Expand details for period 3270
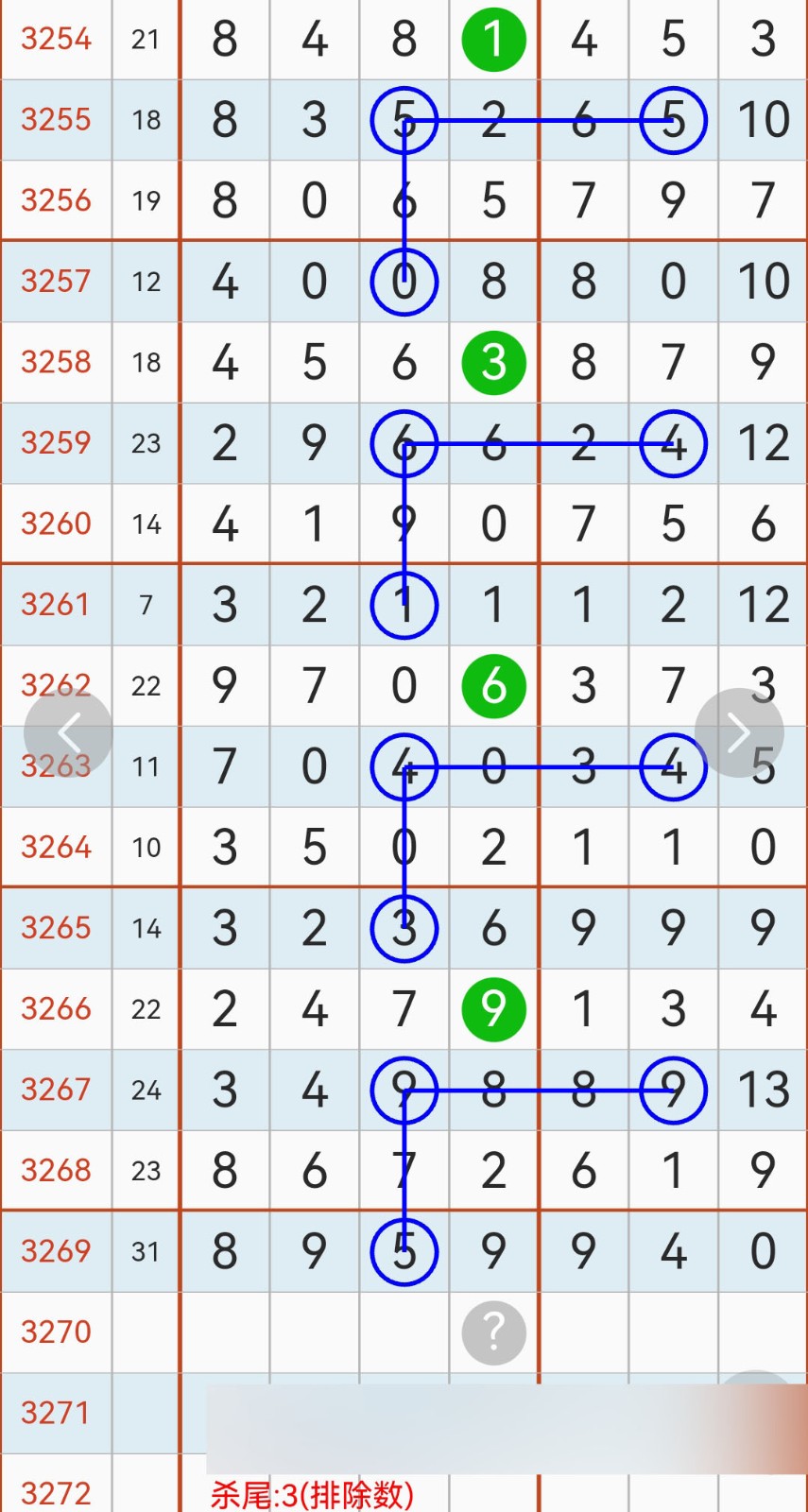This screenshot has height=1512, width=808. [x=56, y=1331]
